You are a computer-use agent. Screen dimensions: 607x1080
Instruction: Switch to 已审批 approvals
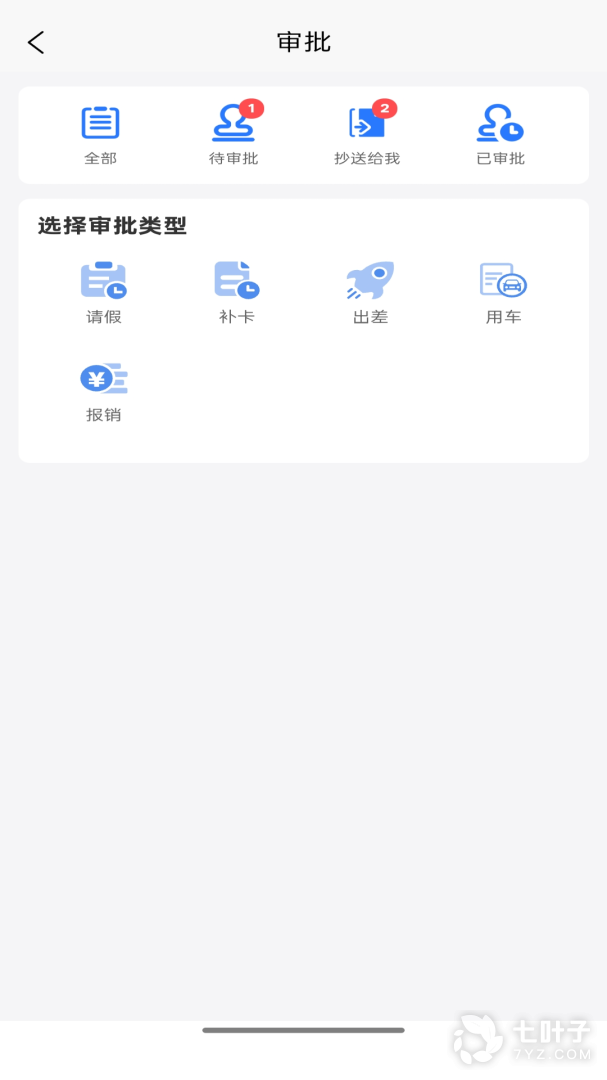point(500,134)
